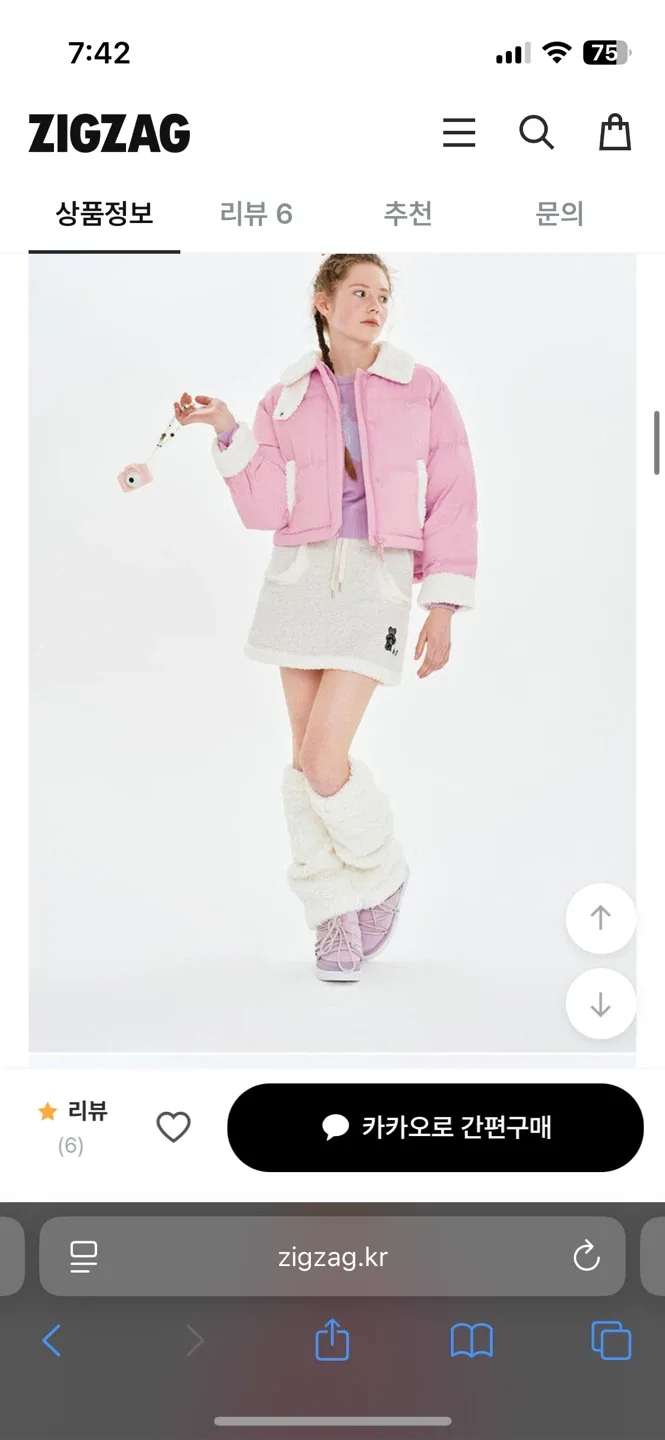Go back in the Safari browser
The height and width of the screenshot is (1440, 665).
tap(52, 1340)
